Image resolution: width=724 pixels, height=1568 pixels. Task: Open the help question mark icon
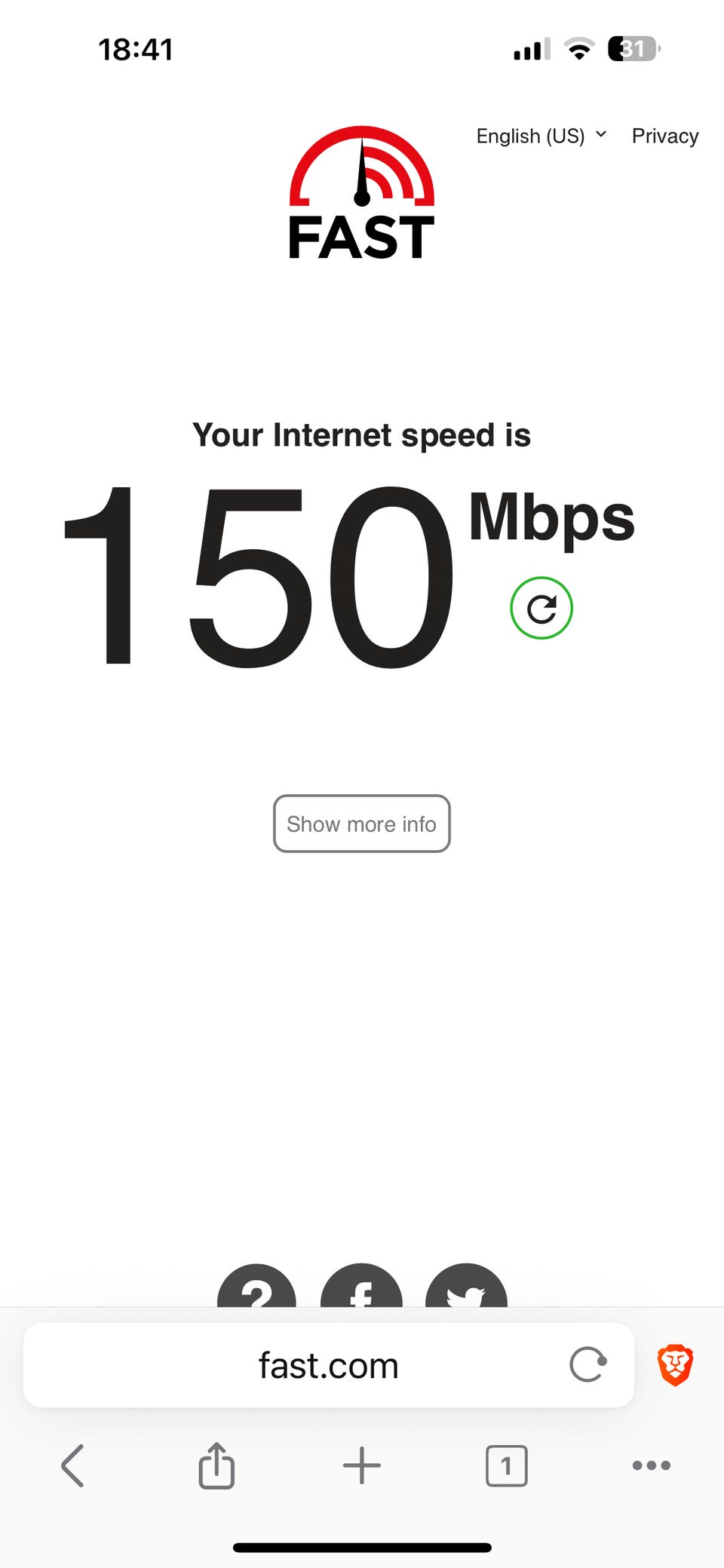pyautogui.click(x=256, y=1286)
